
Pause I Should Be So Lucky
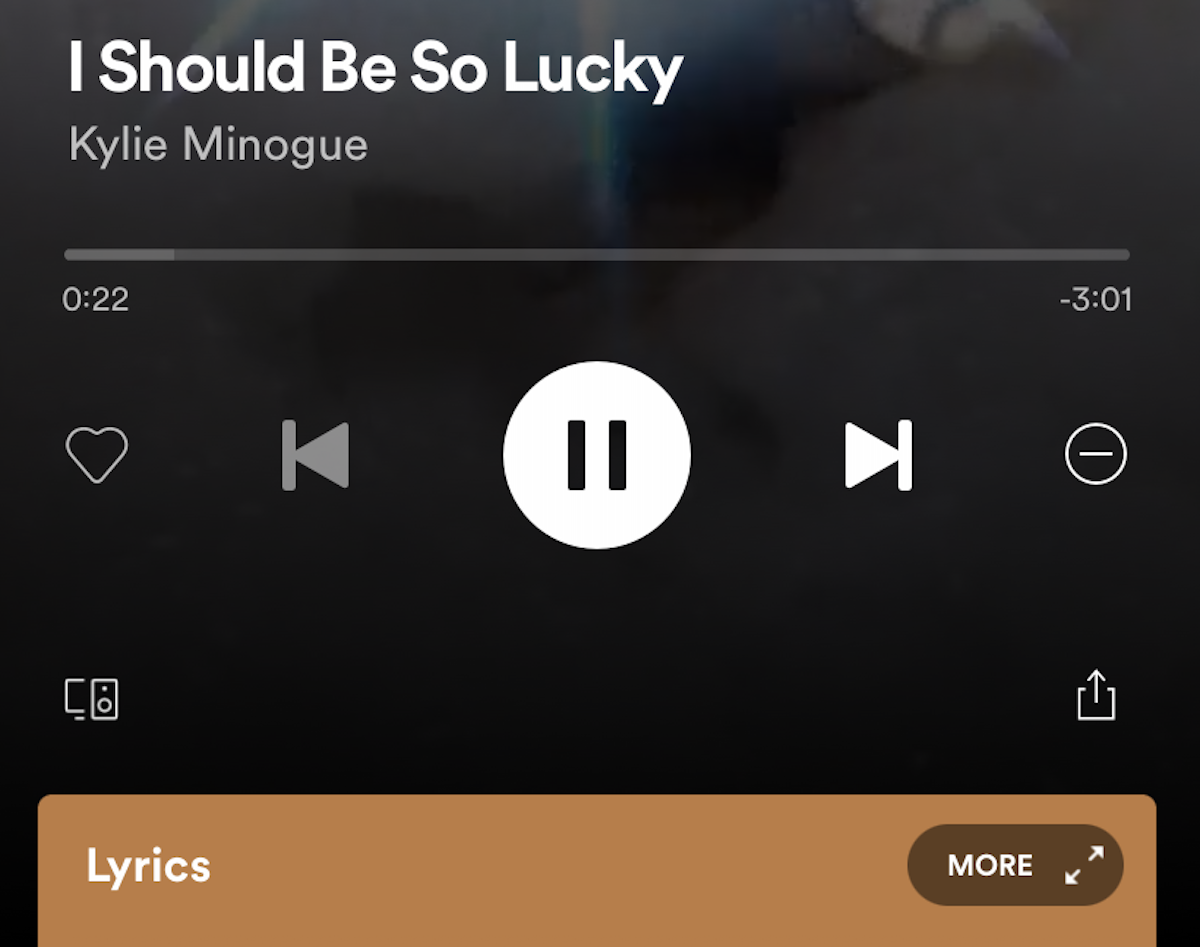click(x=597, y=455)
